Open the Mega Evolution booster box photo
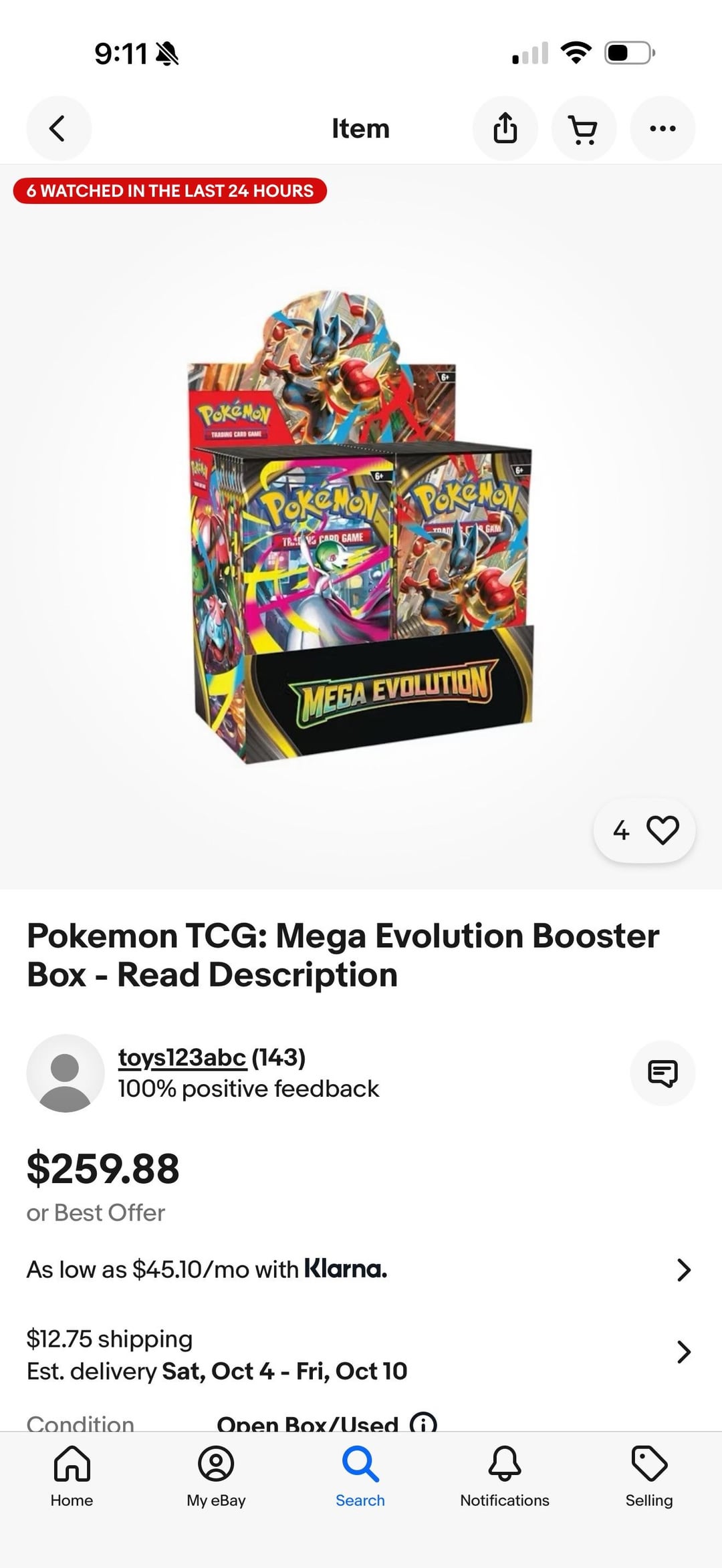The height and width of the screenshot is (1568, 722). pos(361,528)
